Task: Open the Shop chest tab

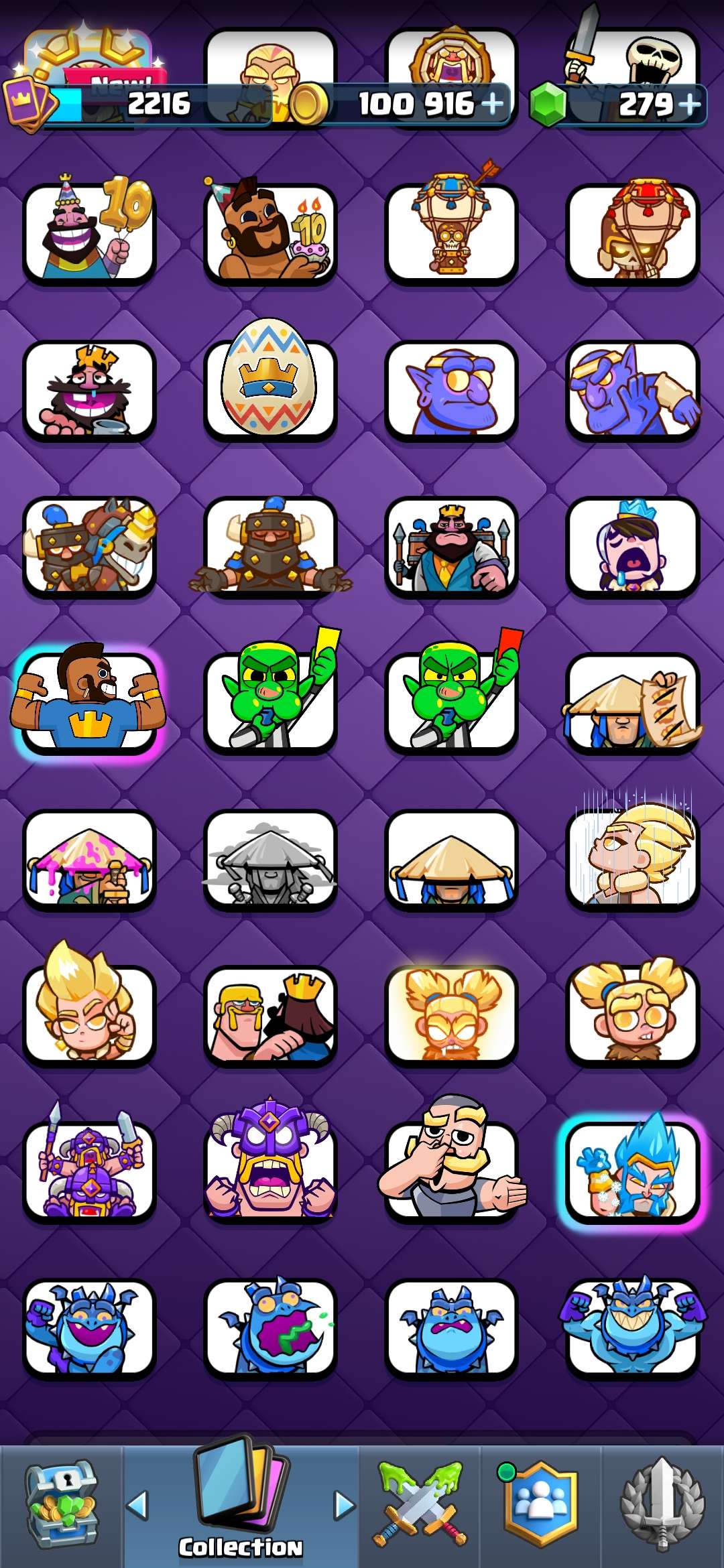Action: point(62,1505)
